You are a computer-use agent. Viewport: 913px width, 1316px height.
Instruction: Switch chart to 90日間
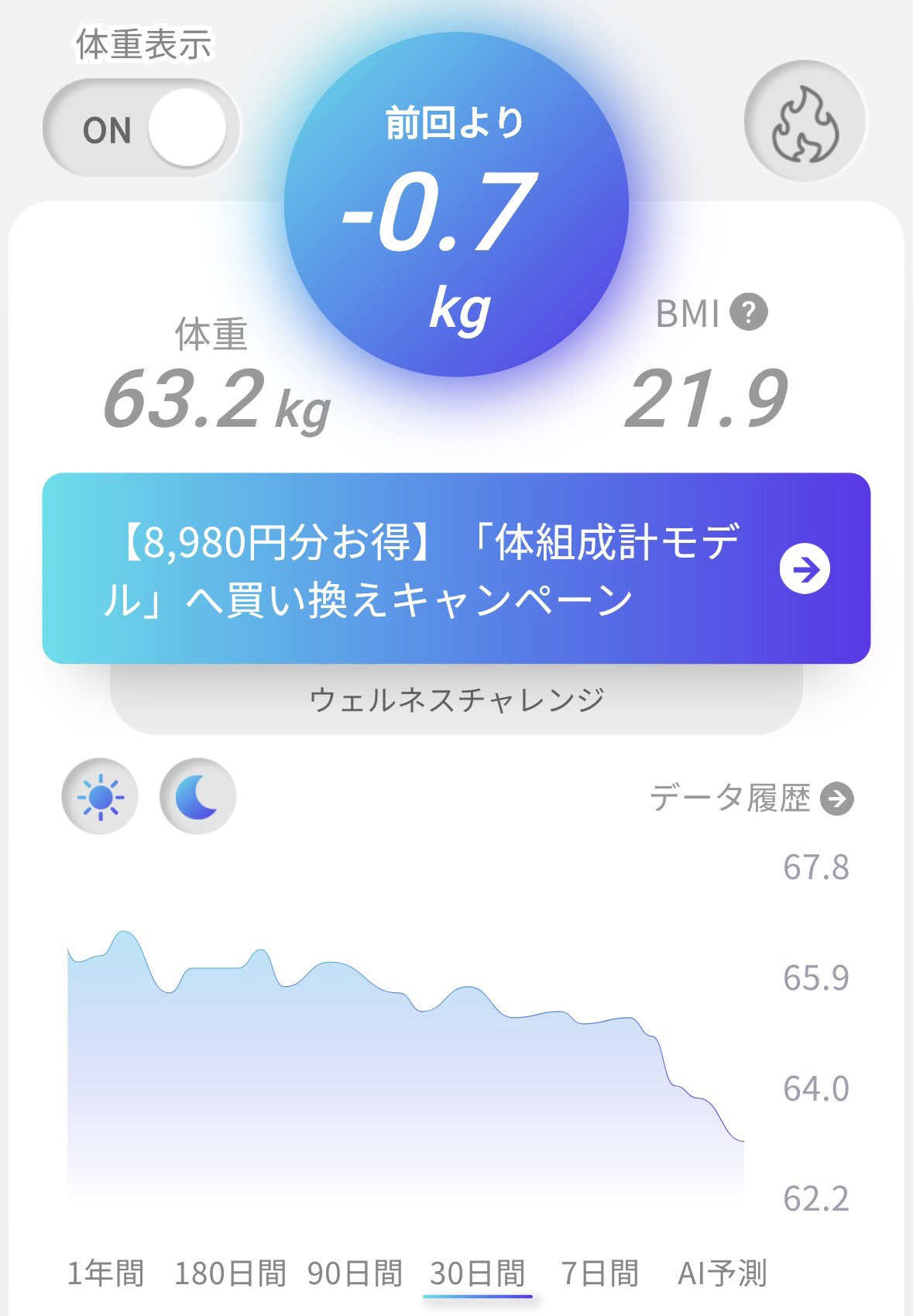pos(355,1273)
